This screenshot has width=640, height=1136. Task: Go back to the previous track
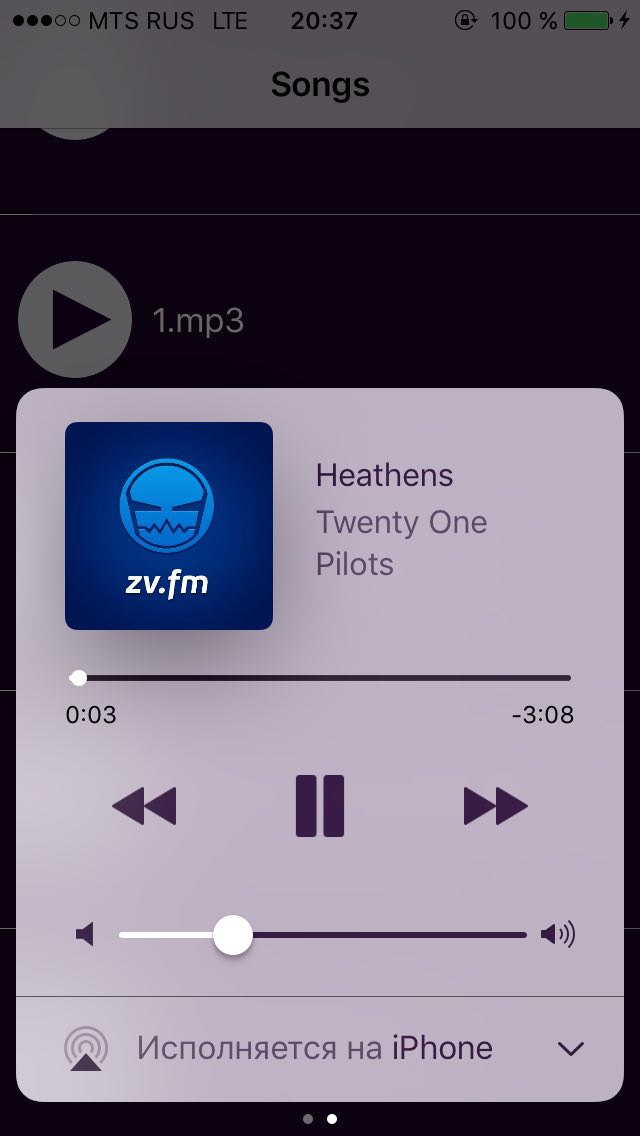[x=144, y=805]
